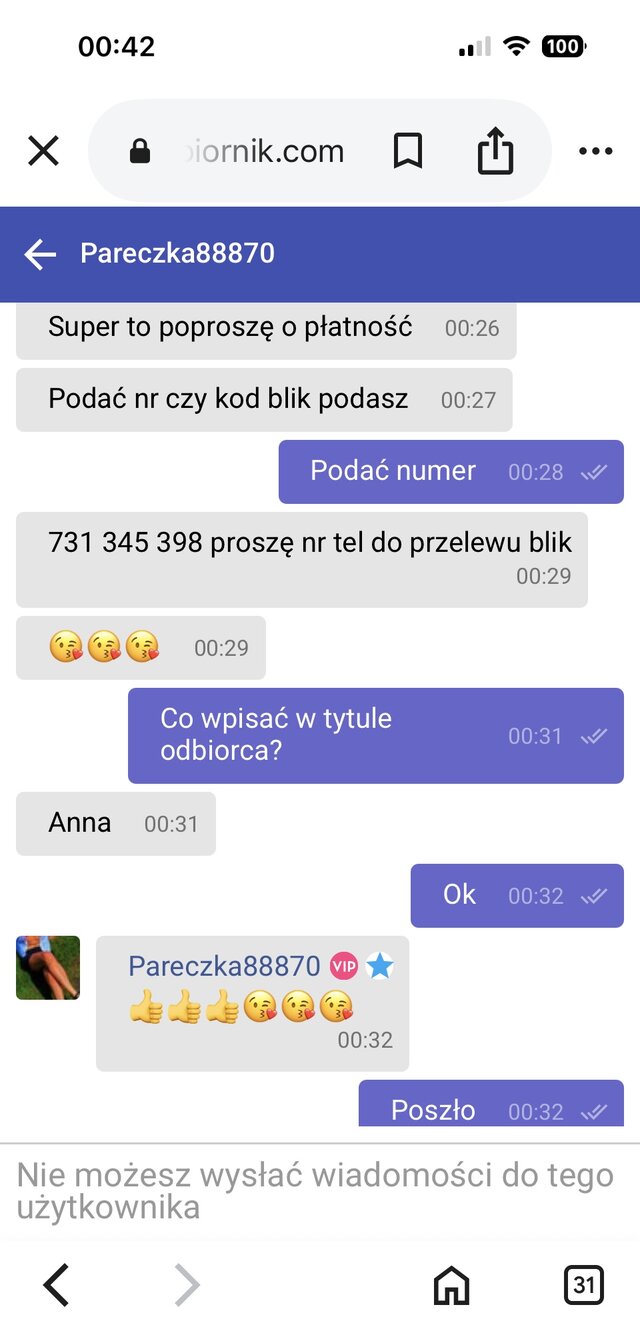Screen dimensions: 640x1317
Task: Share this page
Action: (495, 152)
